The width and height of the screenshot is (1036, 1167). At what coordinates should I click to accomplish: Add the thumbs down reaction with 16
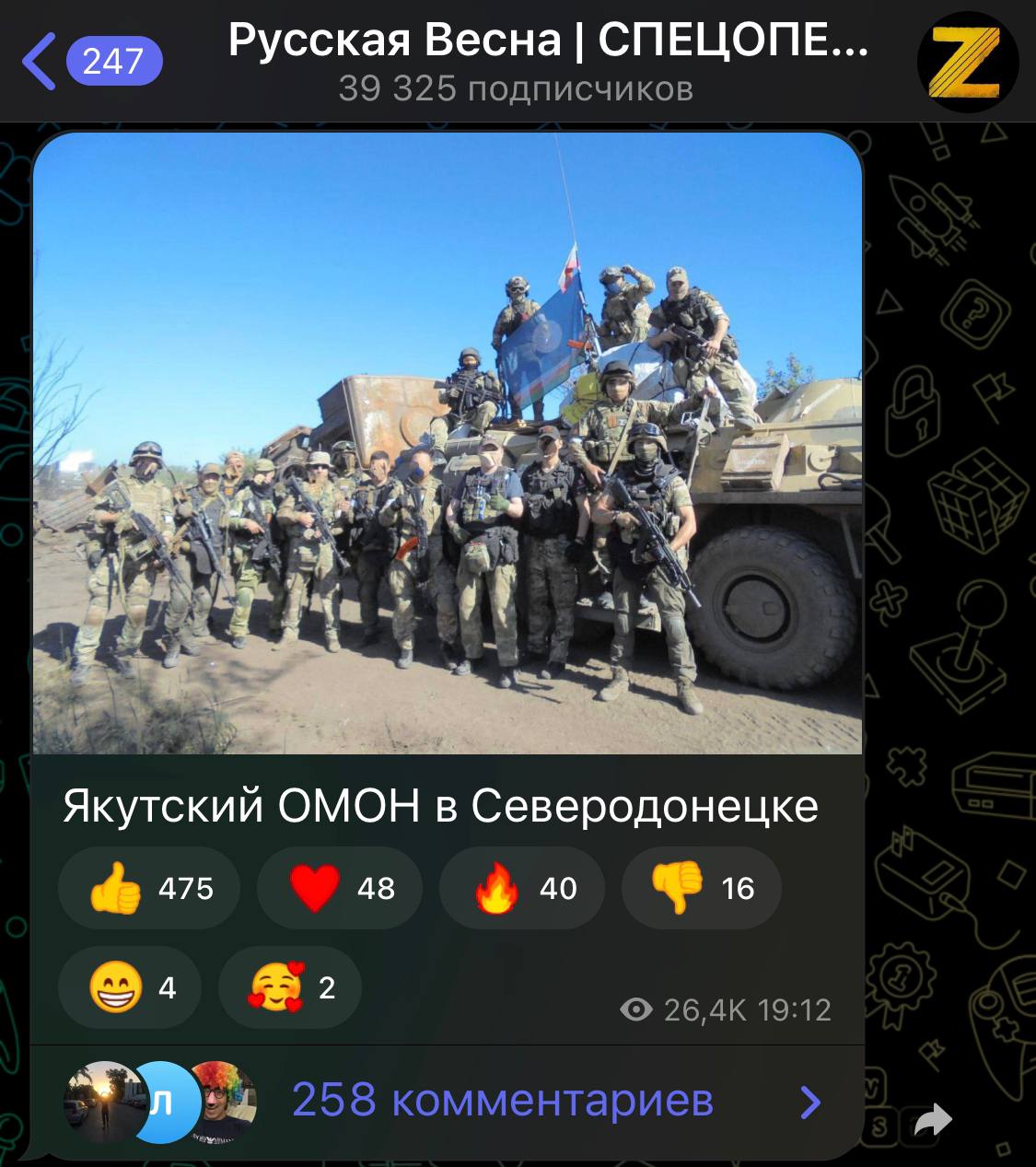tap(701, 888)
